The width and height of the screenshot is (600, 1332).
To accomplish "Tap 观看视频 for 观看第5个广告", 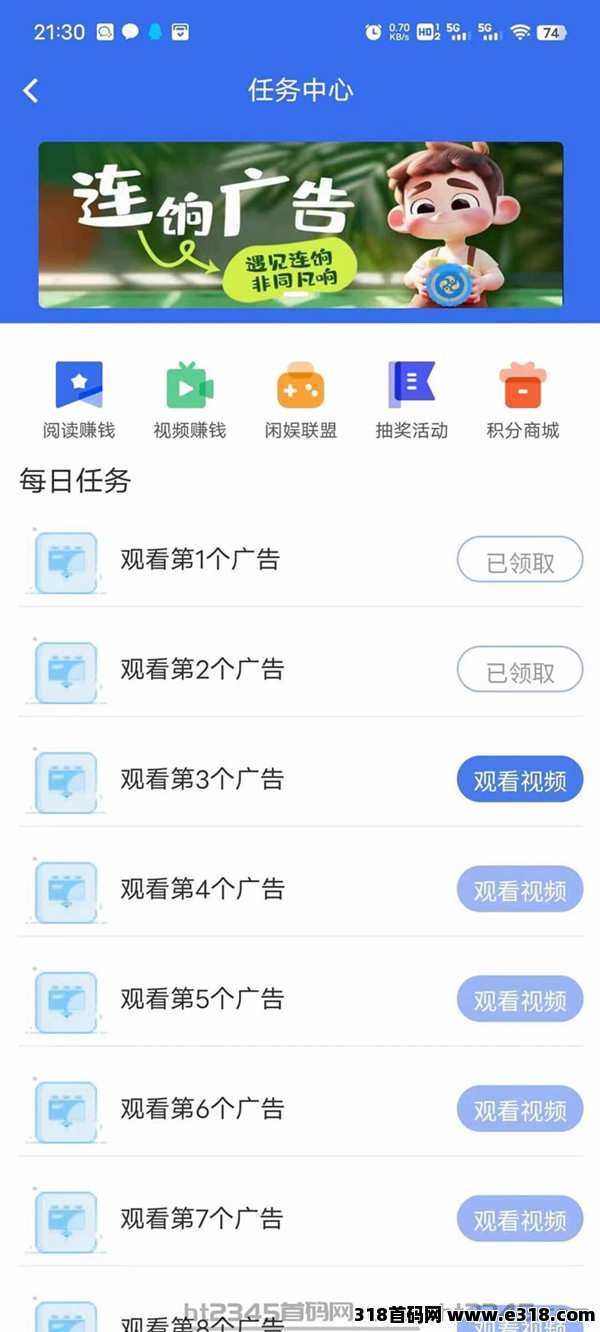I will pyautogui.click(x=520, y=1000).
